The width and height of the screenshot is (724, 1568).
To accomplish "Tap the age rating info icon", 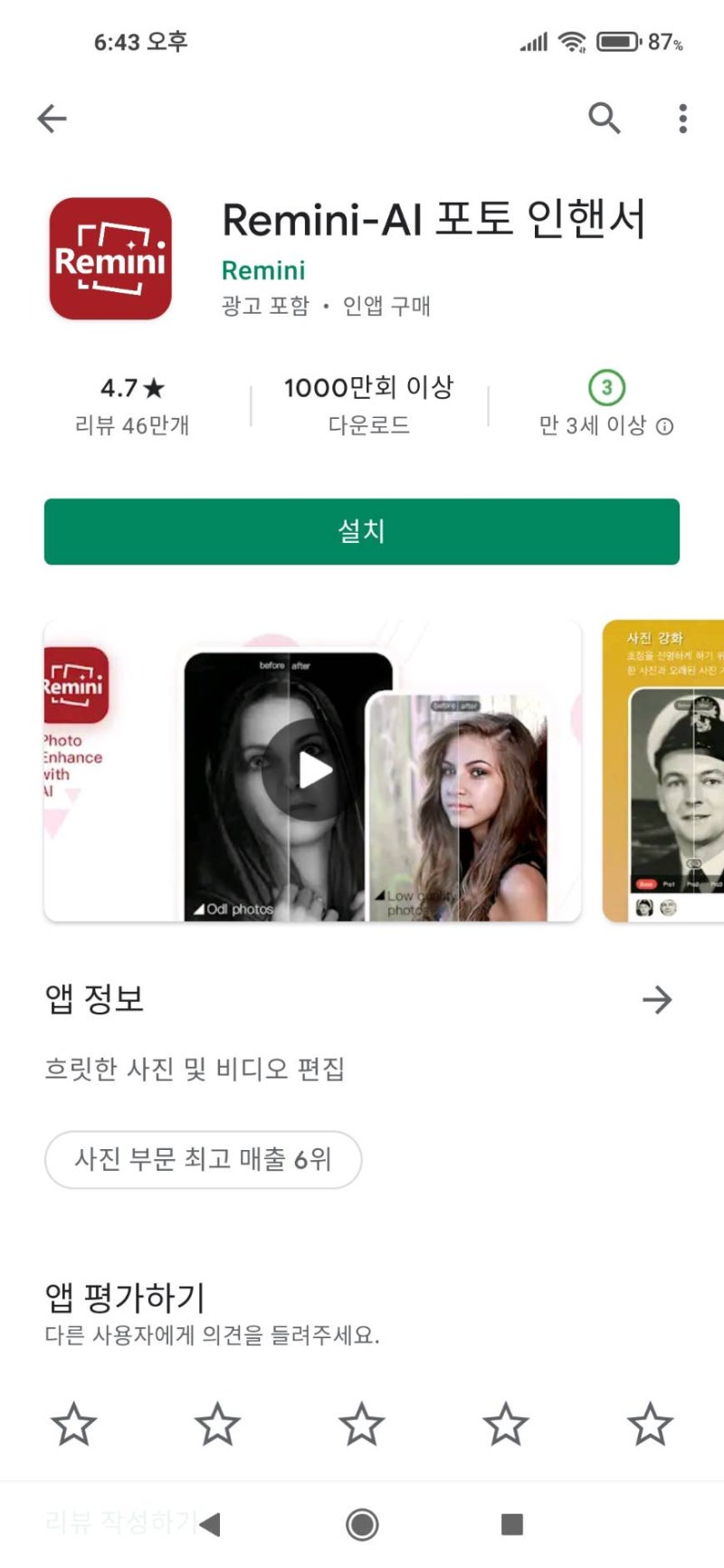I will click(x=667, y=427).
